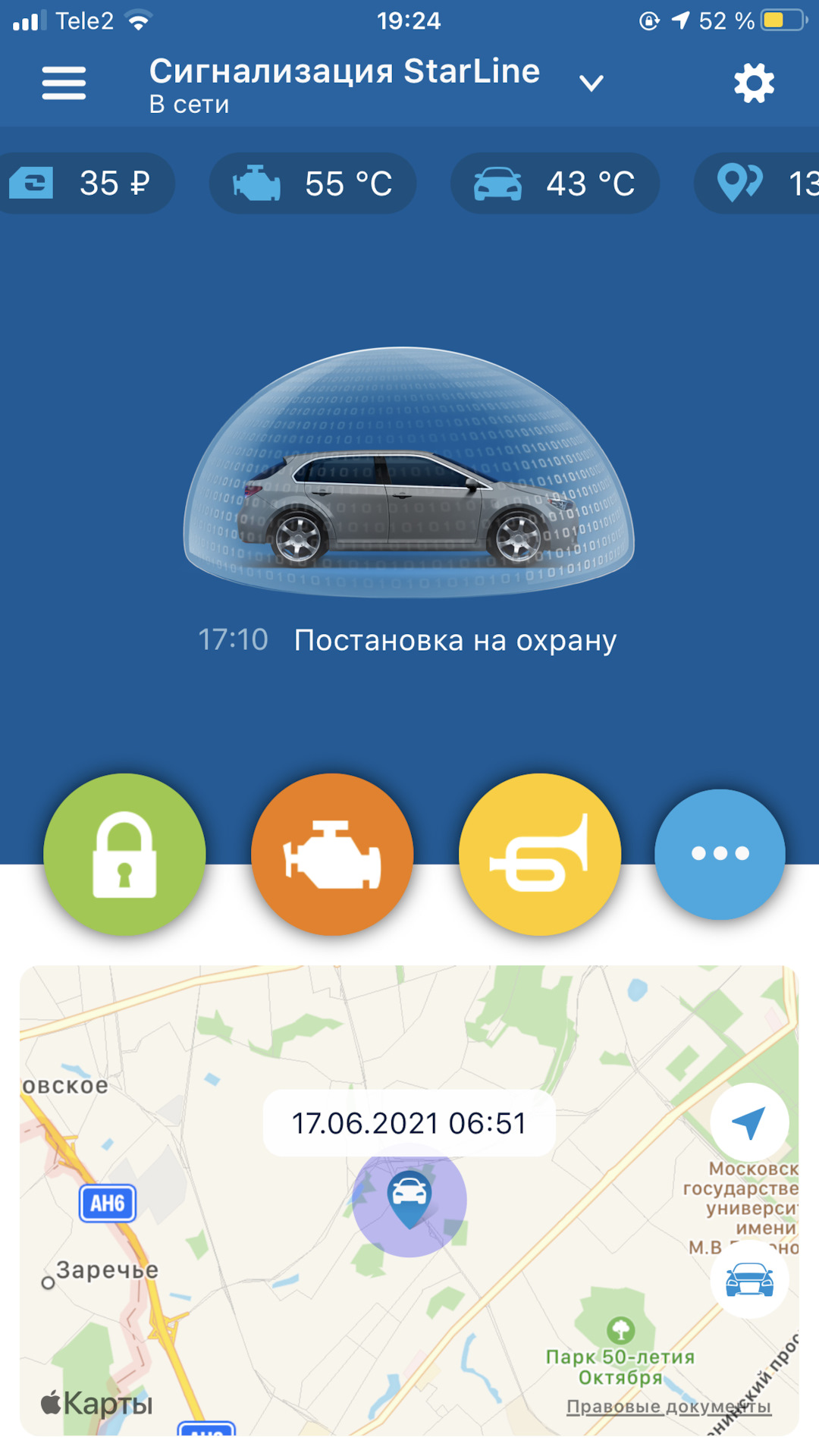
Task: Open settings gear
Action: [754, 83]
